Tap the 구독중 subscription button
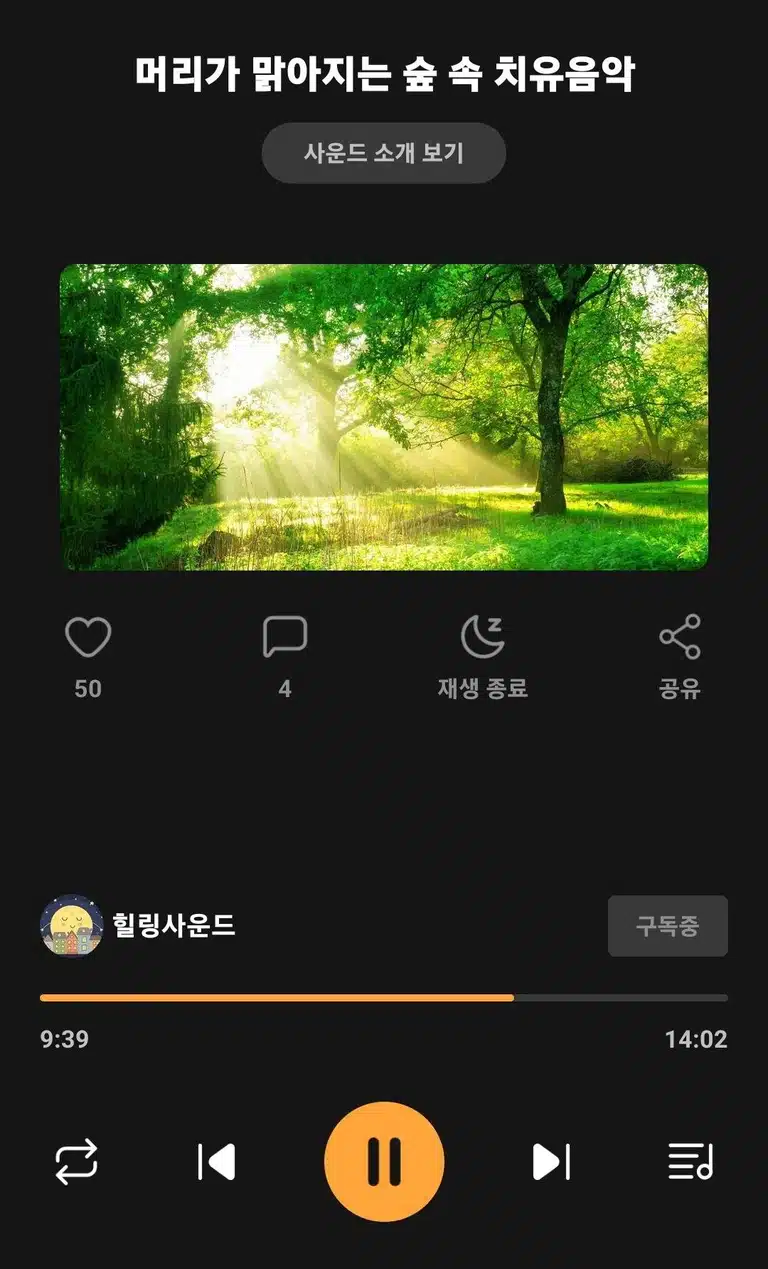Screen dimensions: 768x1269 pos(668,926)
